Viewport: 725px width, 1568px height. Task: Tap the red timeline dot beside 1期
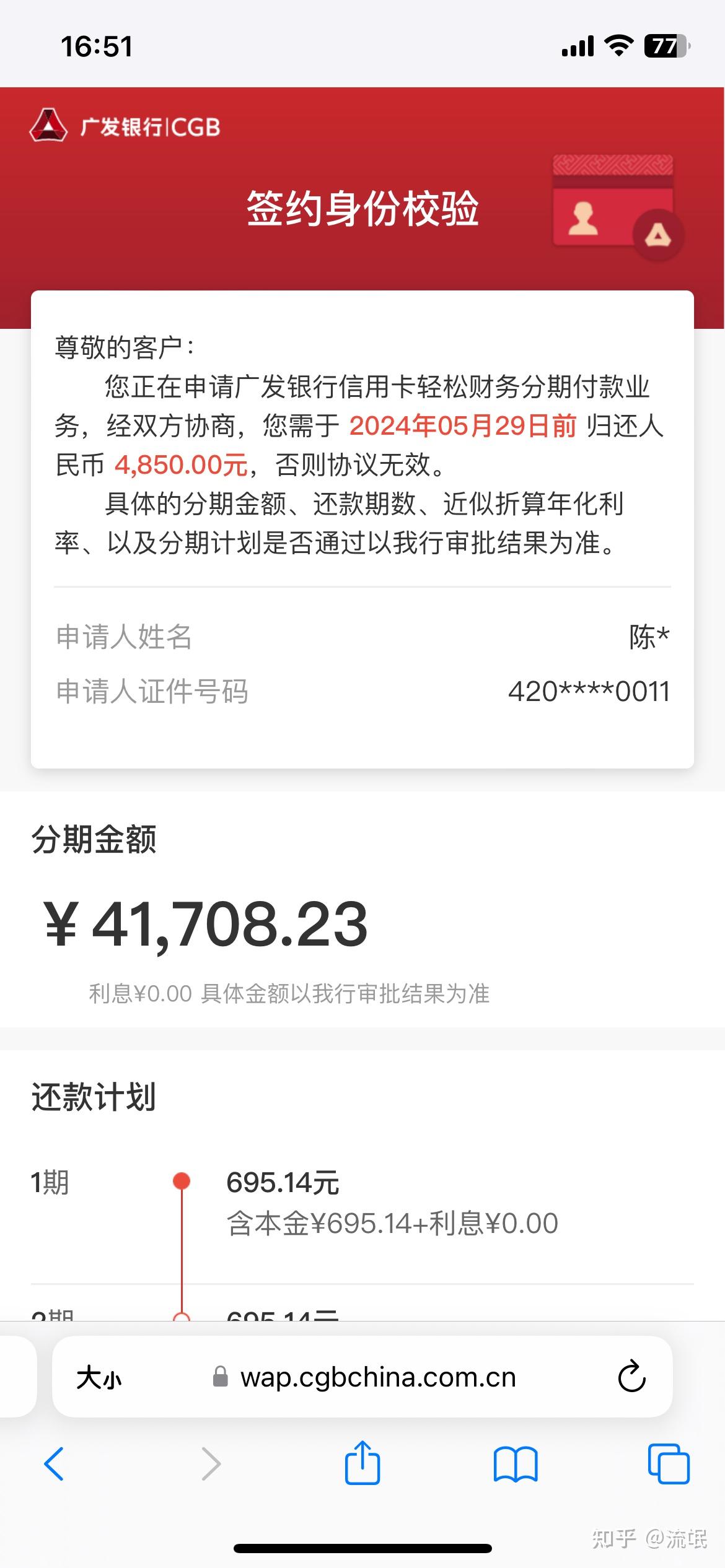click(180, 1182)
